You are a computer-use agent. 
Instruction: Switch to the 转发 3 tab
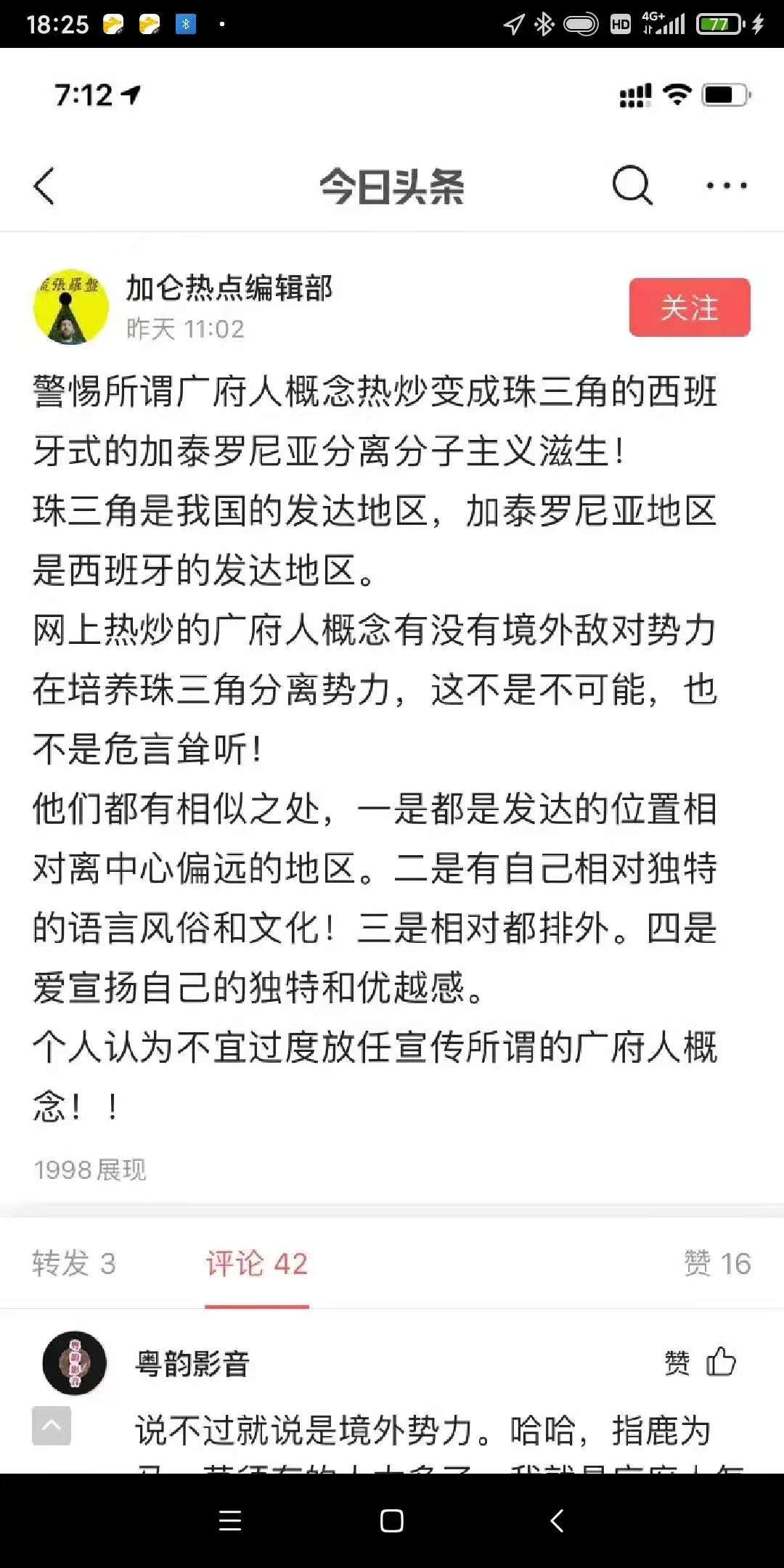(74, 1264)
